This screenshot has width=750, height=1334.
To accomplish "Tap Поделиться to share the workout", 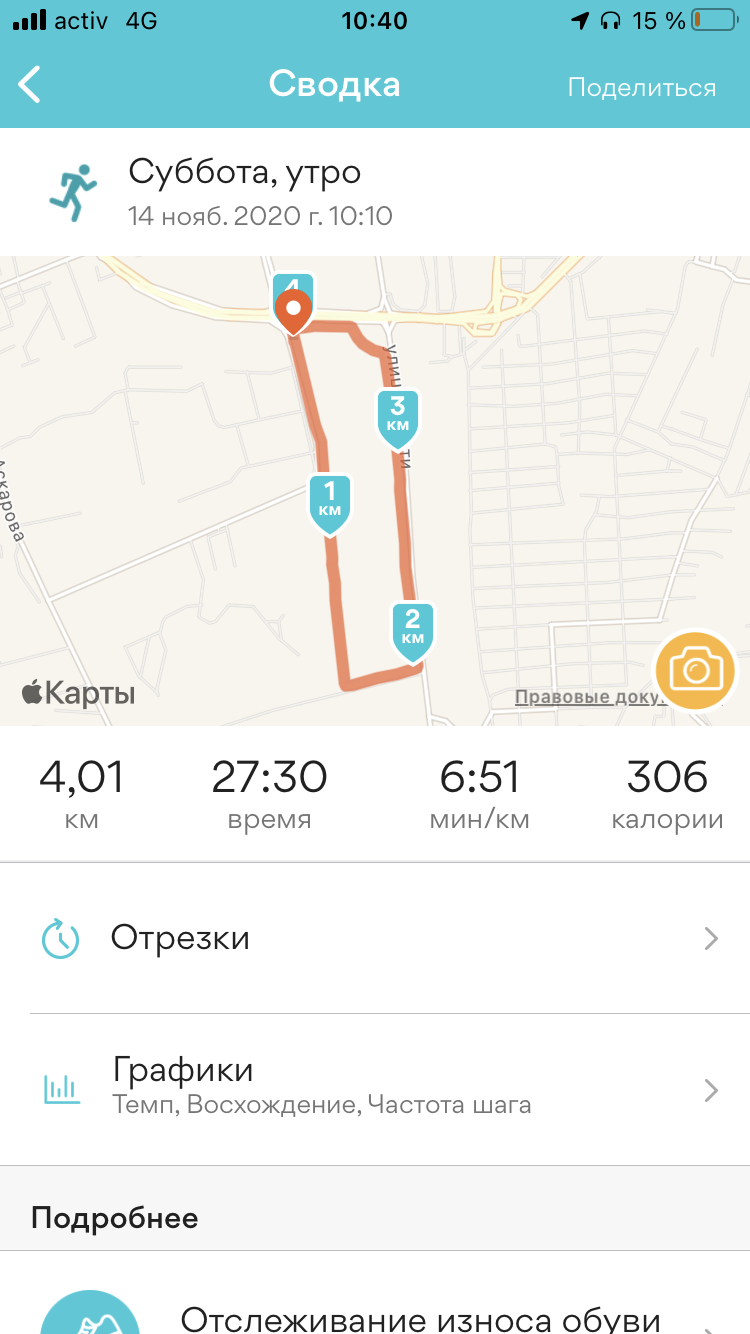I will pos(641,87).
